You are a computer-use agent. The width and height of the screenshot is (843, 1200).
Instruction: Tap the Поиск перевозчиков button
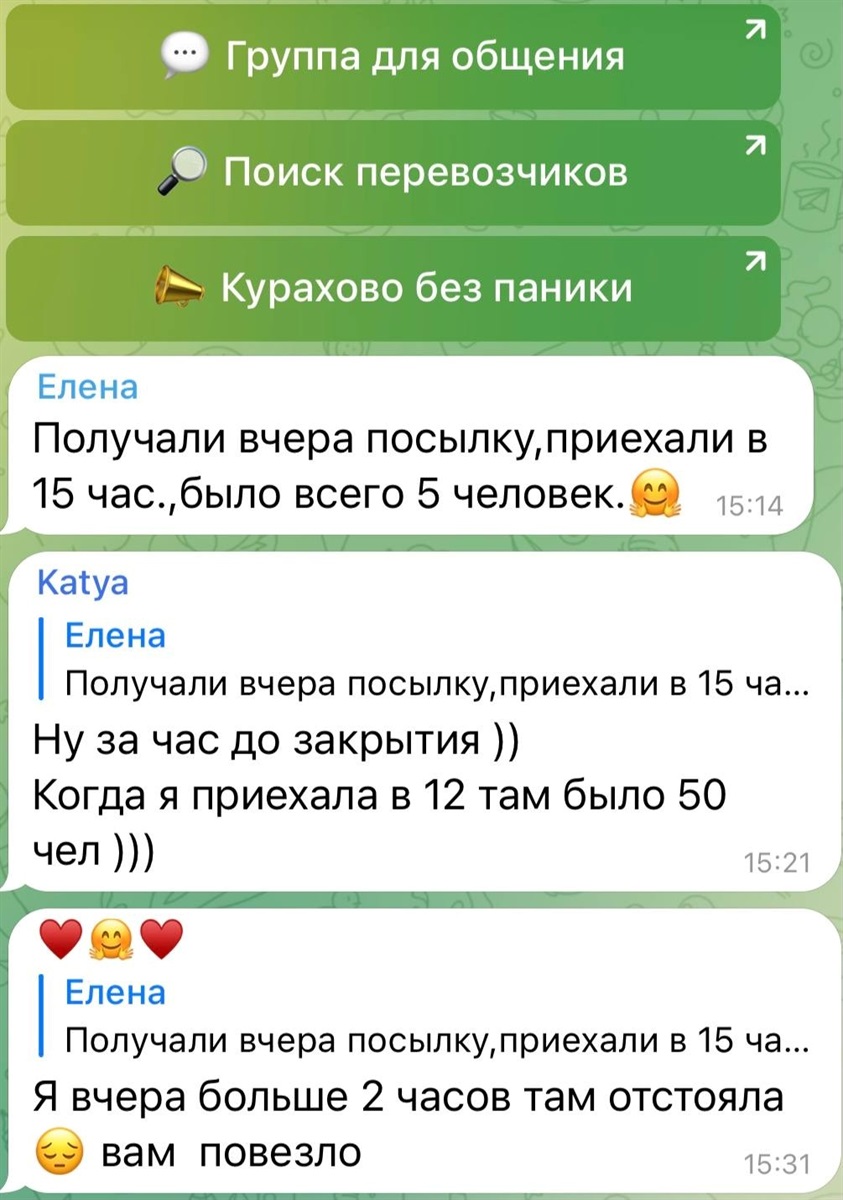392,173
